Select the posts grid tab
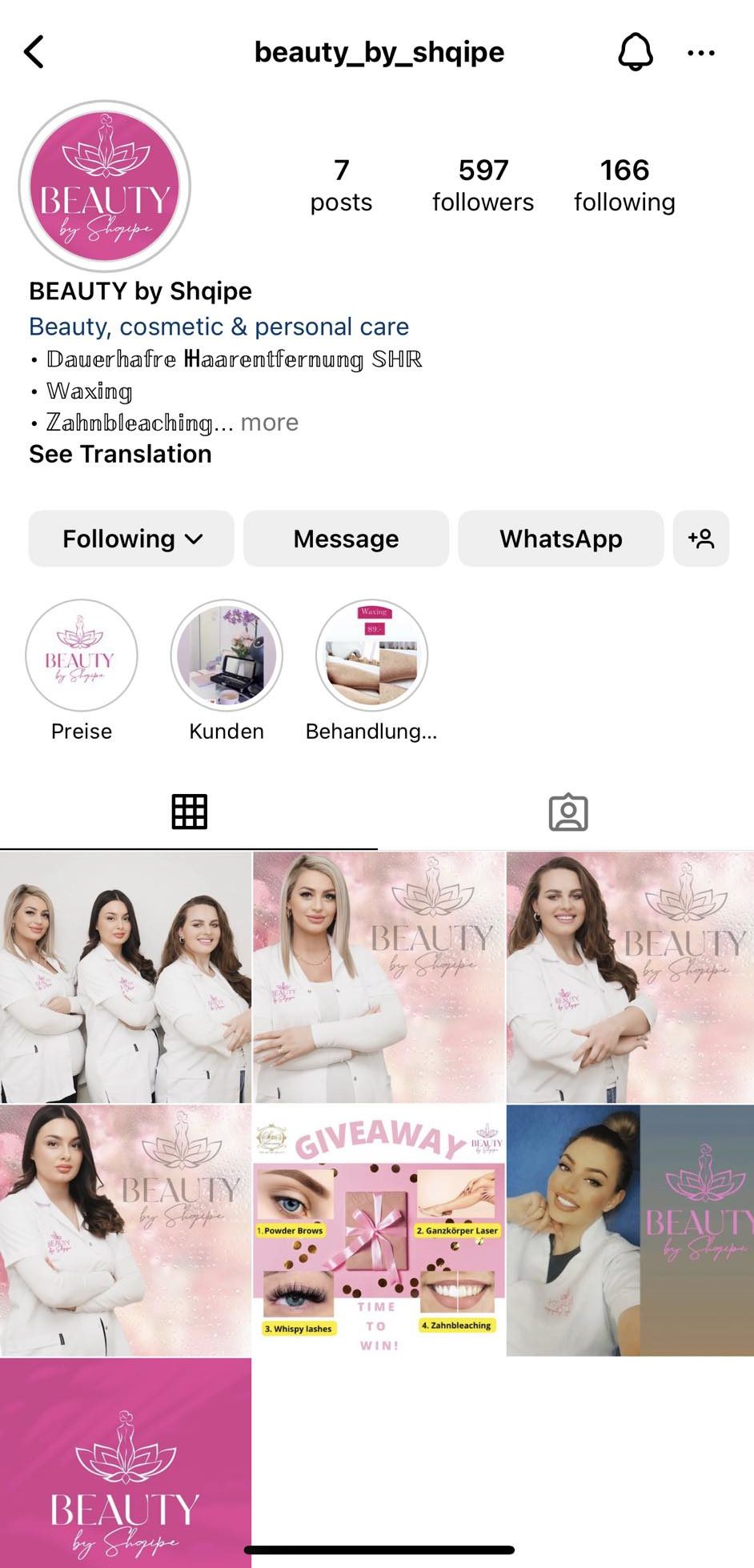The width and height of the screenshot is (754, 1568). tap(189, 812)
